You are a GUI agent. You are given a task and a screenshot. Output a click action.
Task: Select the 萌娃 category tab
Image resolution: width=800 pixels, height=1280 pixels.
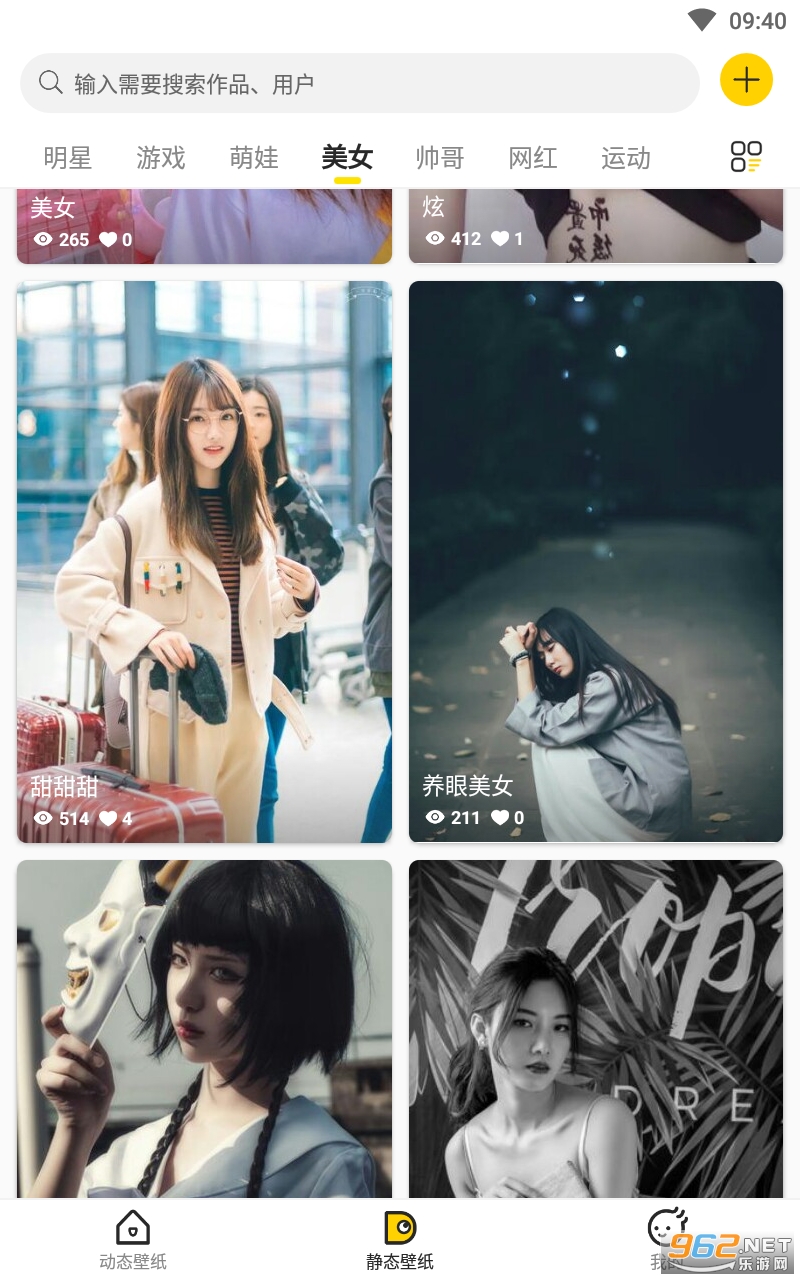point(254,158)
